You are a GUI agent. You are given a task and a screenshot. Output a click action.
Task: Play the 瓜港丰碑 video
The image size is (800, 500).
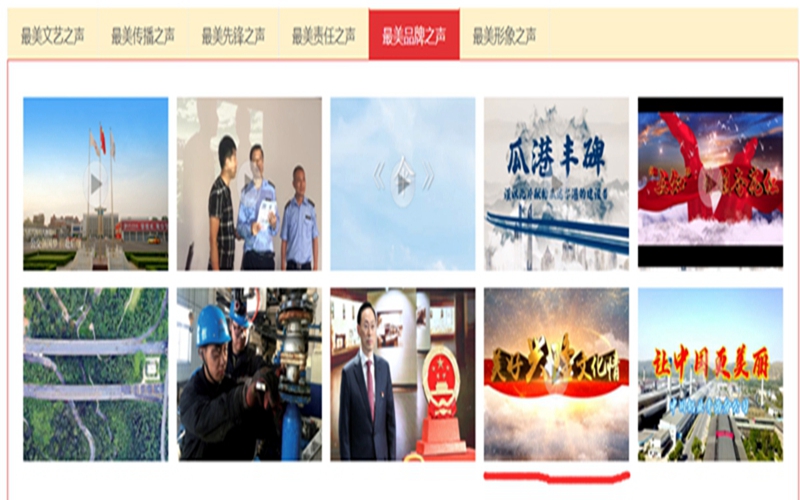point(556,183)
